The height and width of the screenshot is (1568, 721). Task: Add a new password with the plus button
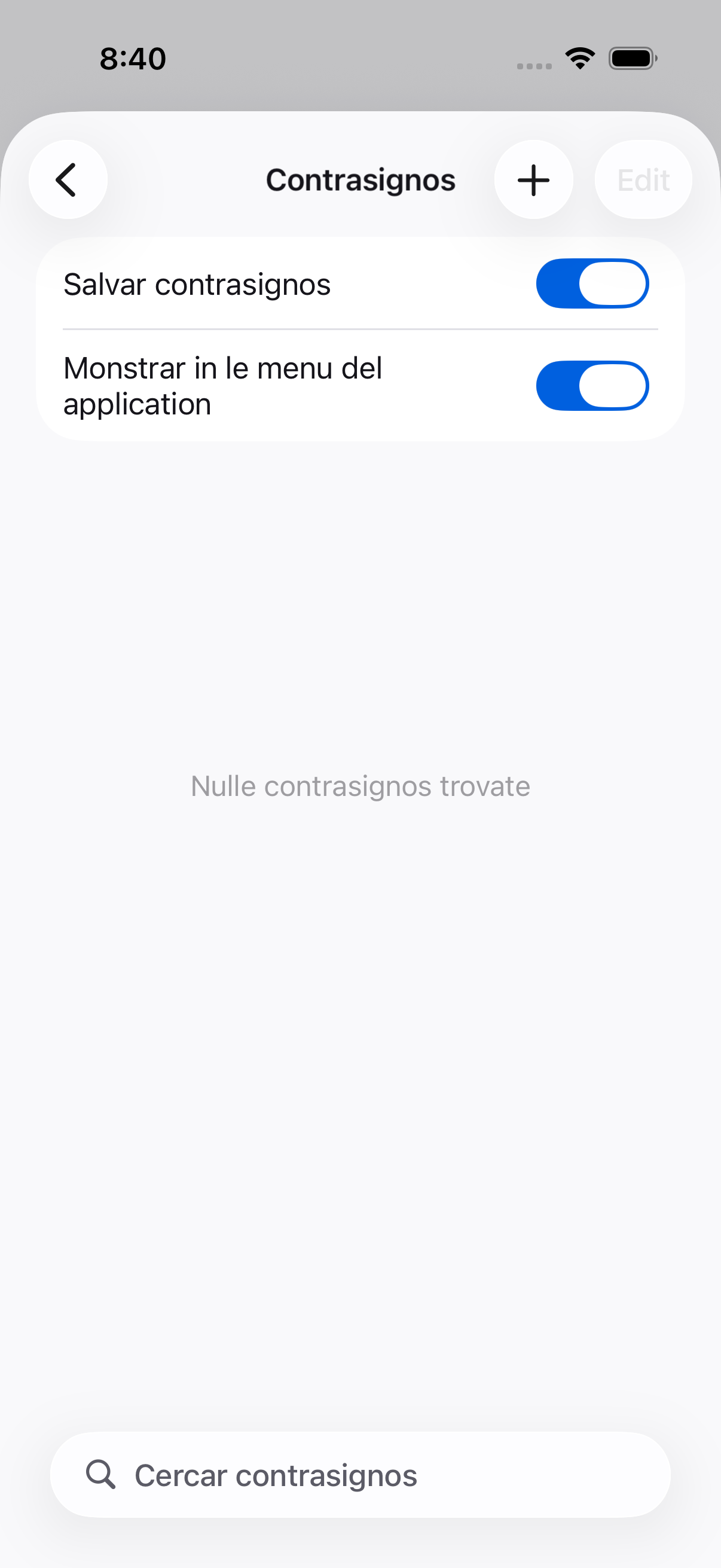tap(534, 179)
